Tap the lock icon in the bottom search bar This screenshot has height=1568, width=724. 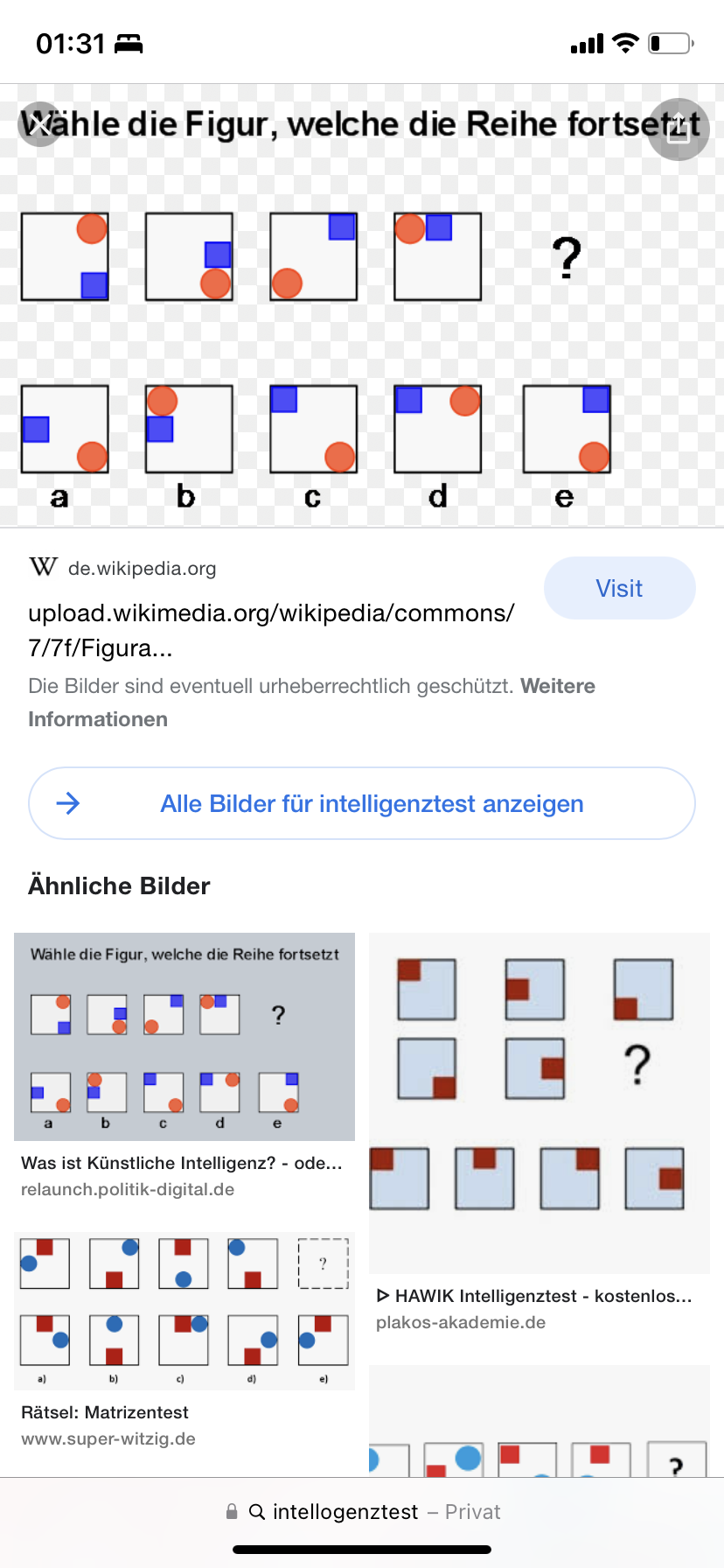[x=232, y=1511]
